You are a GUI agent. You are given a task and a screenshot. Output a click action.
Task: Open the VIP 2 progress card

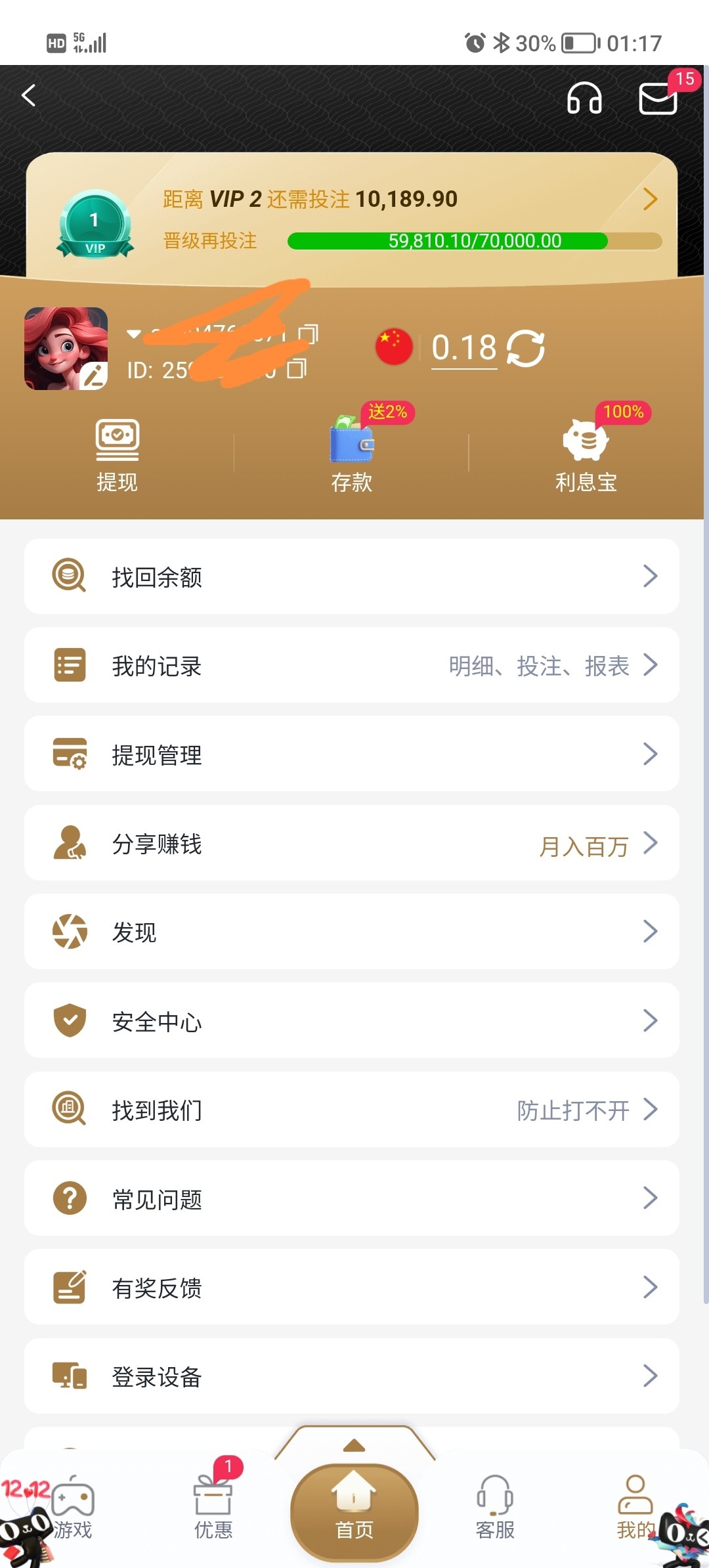pyautogui.click(x=352, y=218)
